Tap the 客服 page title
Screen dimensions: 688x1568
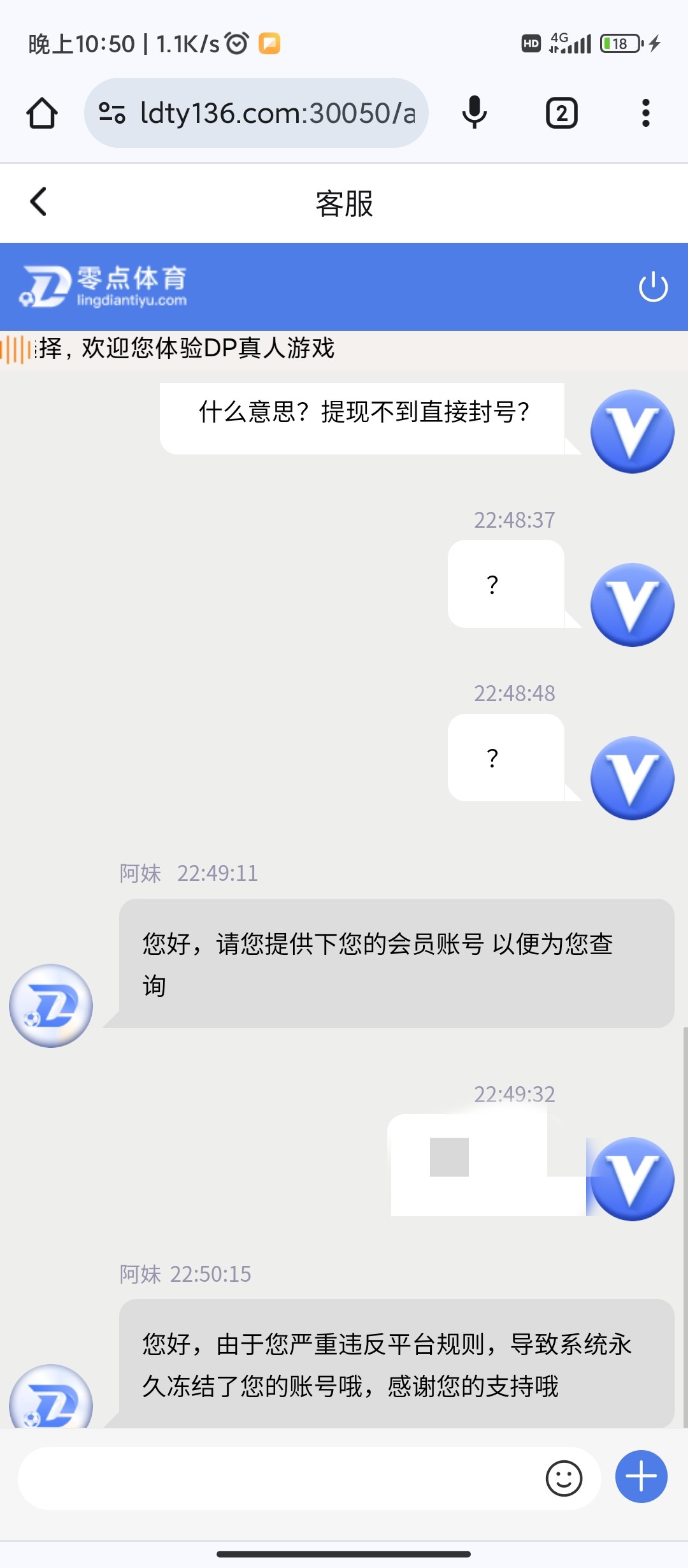coord(344,203)
